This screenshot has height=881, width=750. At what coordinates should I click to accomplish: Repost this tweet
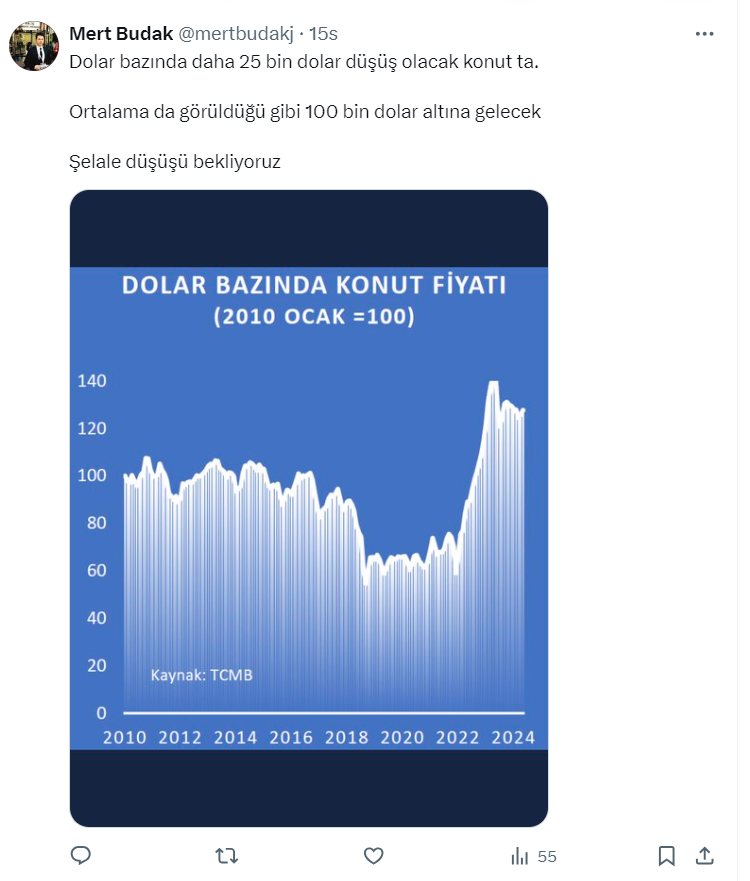228,856
